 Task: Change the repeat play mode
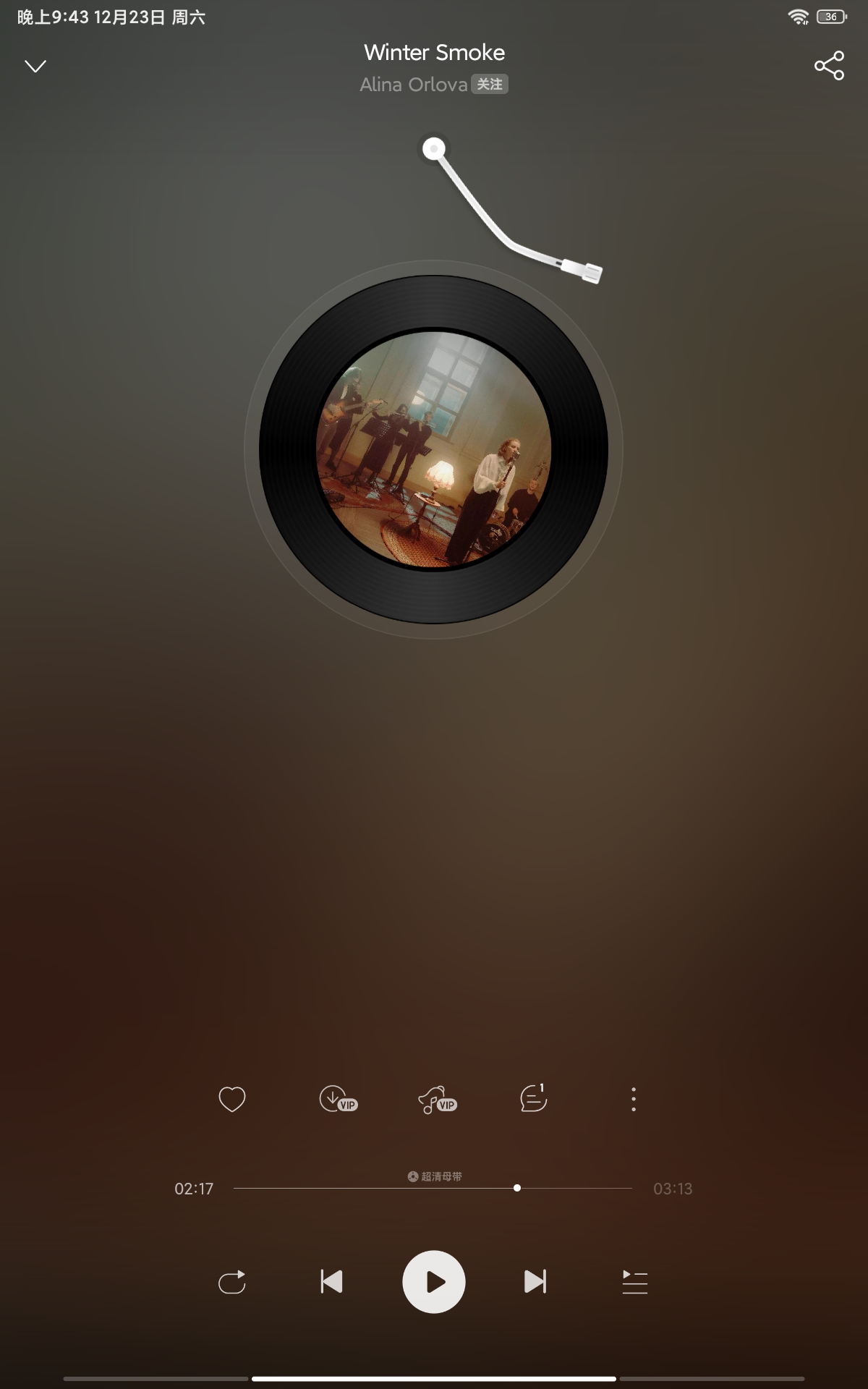point(232,1282)
